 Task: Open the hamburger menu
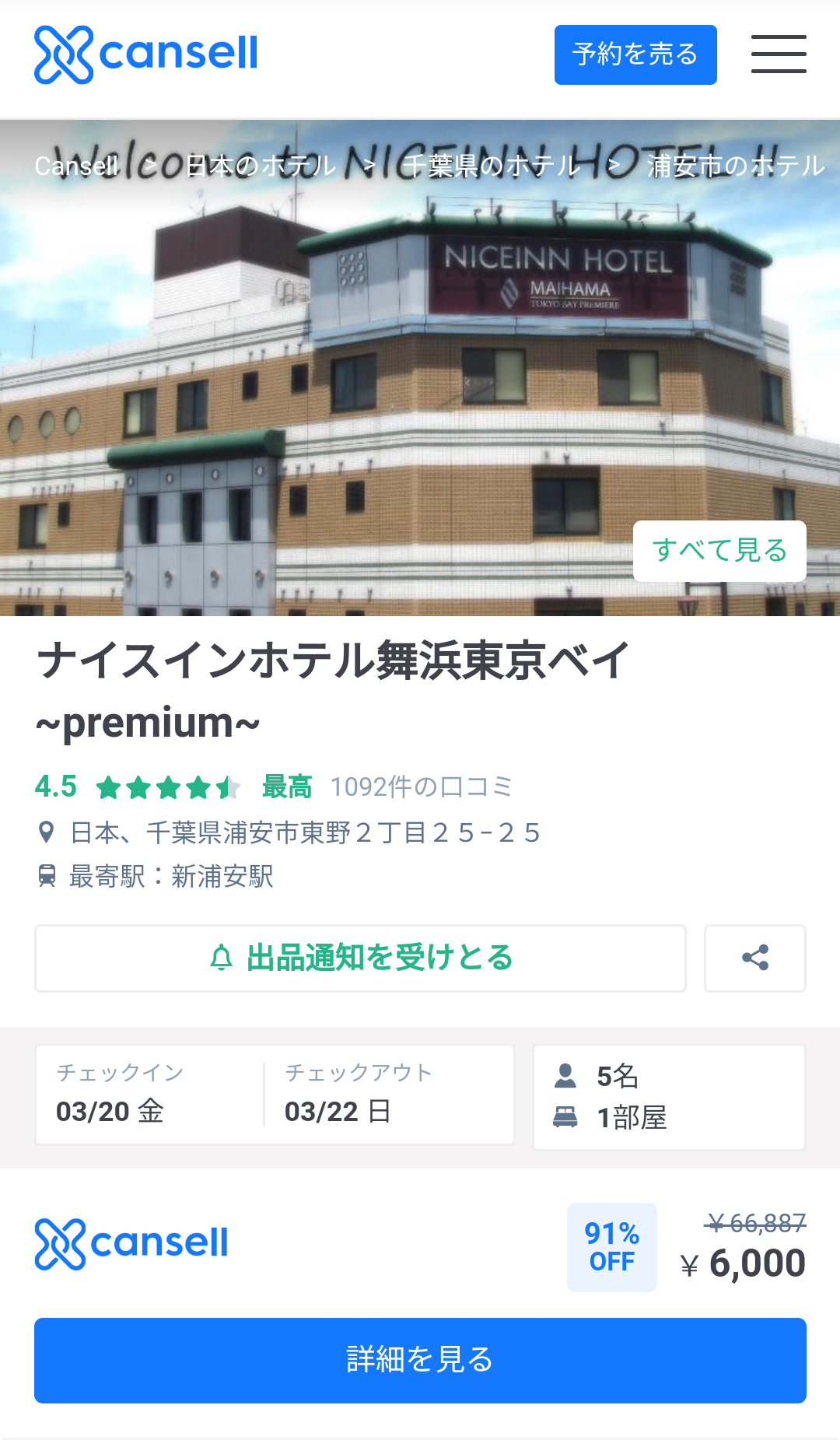click(x=777, y=53)
